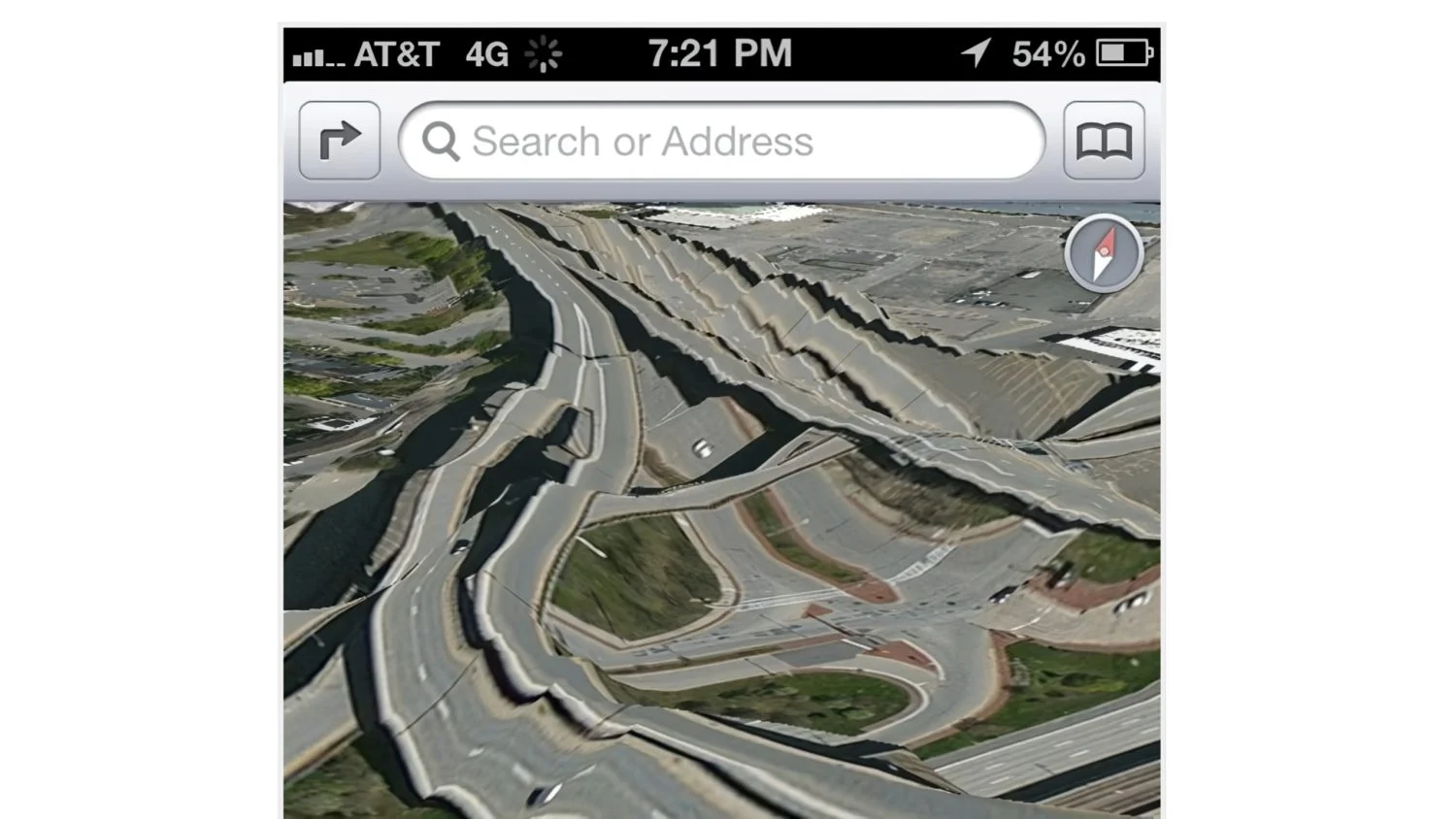
Task: Tap the Search or Address field
Action: point(721,142)
